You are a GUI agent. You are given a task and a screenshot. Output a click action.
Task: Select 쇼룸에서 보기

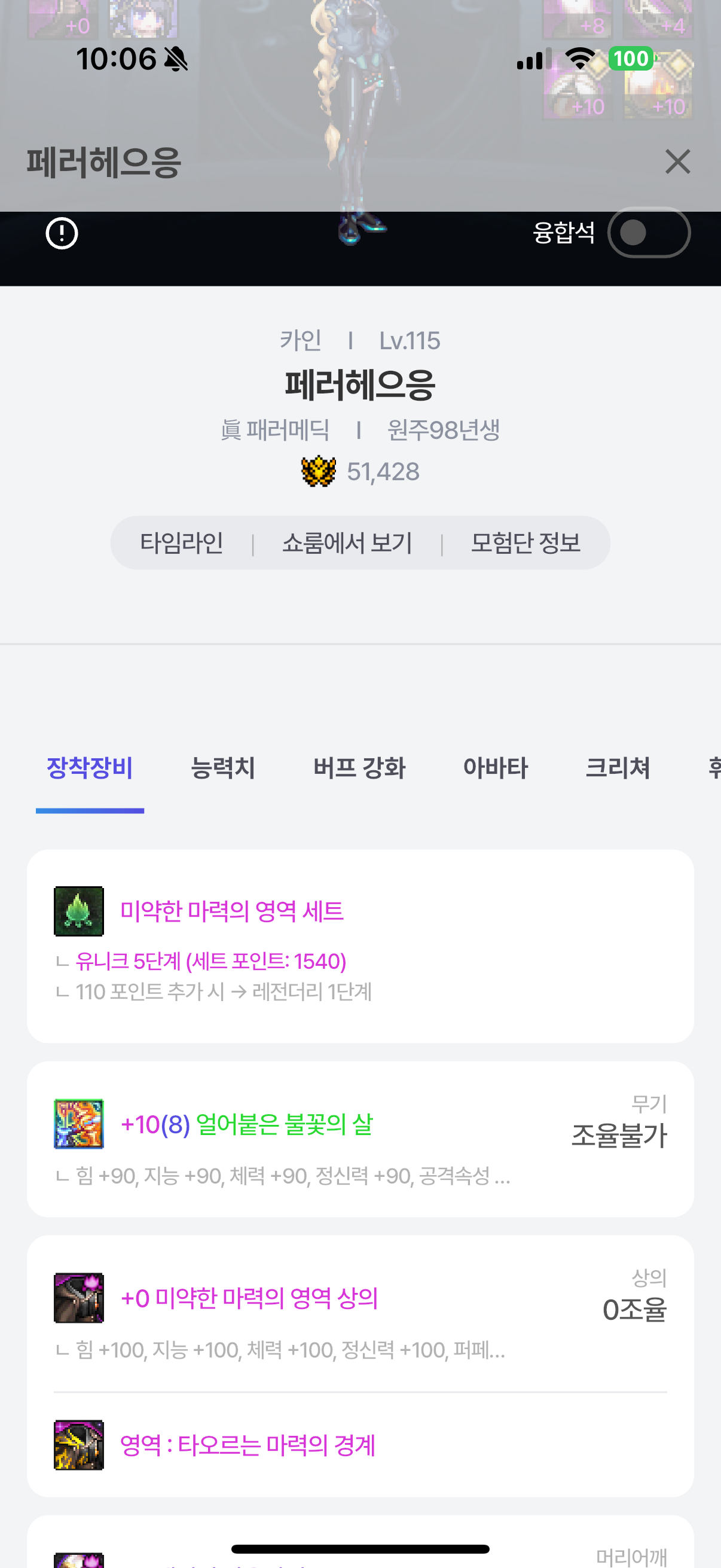(x=347, y=543)
